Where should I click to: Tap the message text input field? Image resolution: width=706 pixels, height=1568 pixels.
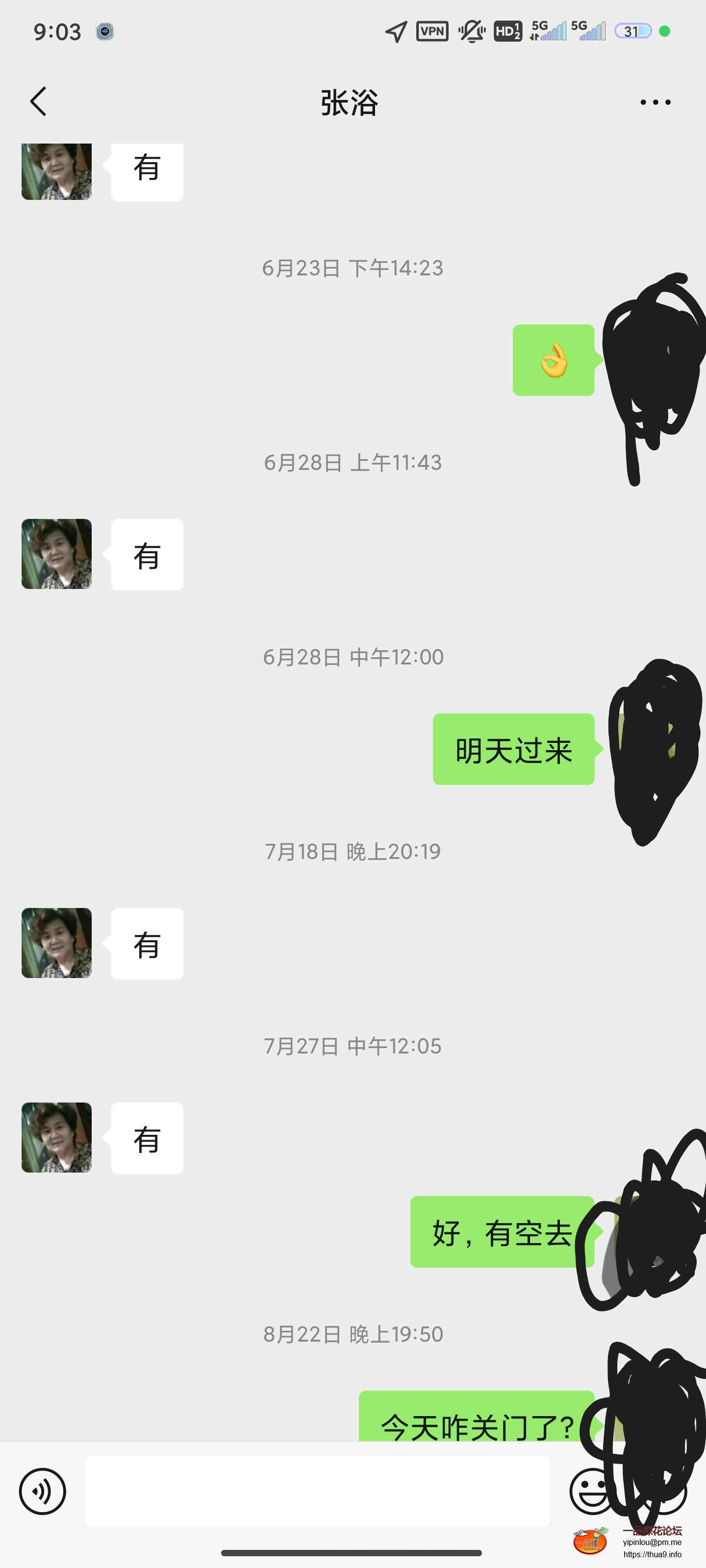317,1491
